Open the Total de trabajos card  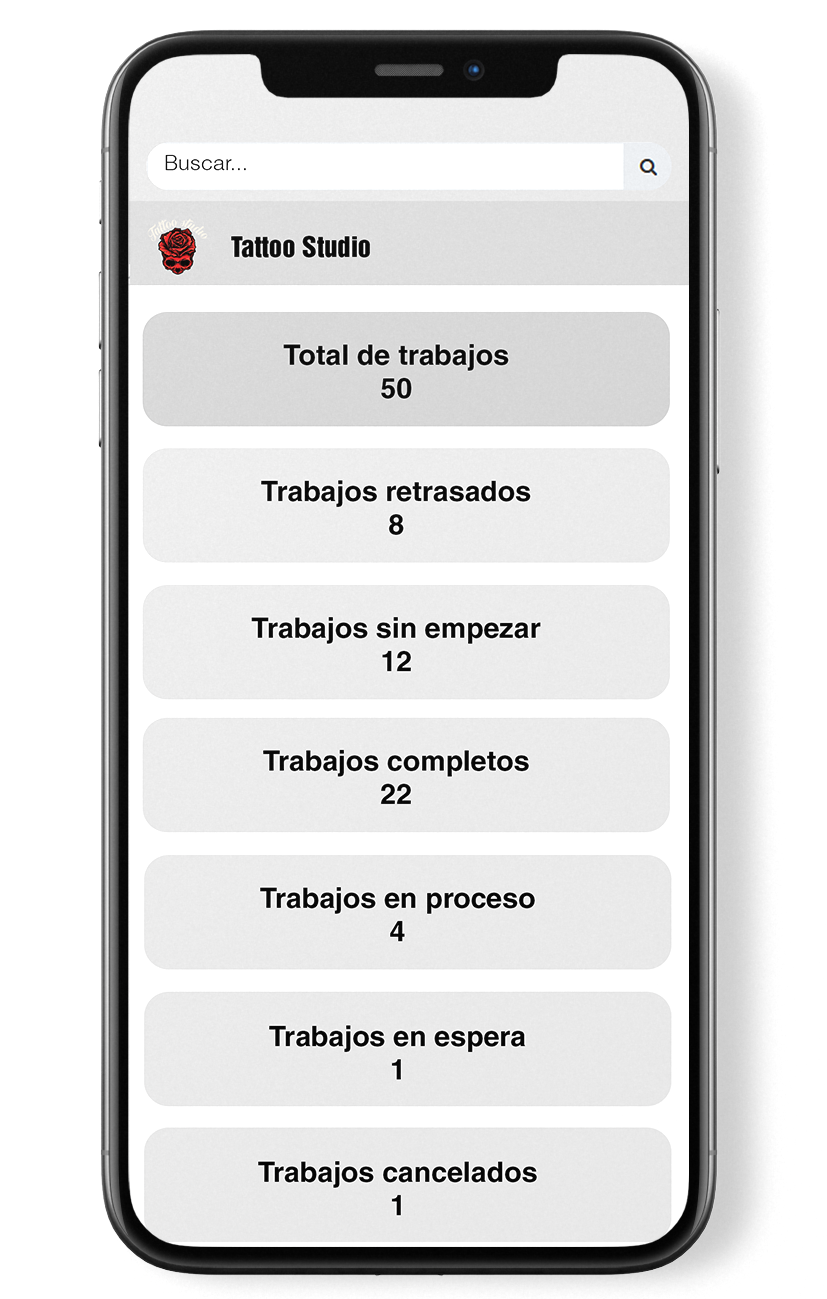[406, 370]
